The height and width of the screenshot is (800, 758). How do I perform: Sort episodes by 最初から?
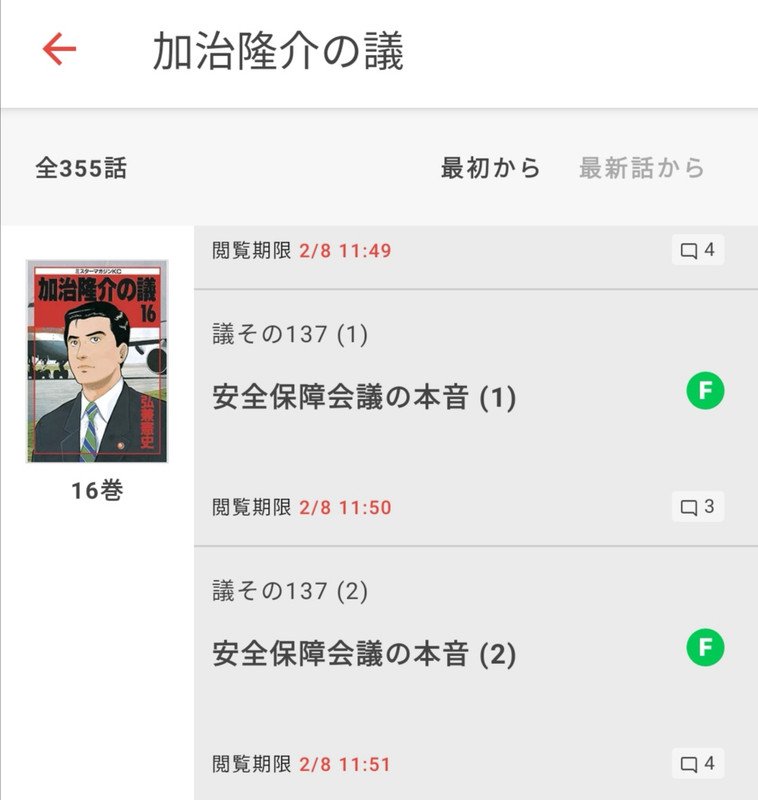tap(490, 168)
